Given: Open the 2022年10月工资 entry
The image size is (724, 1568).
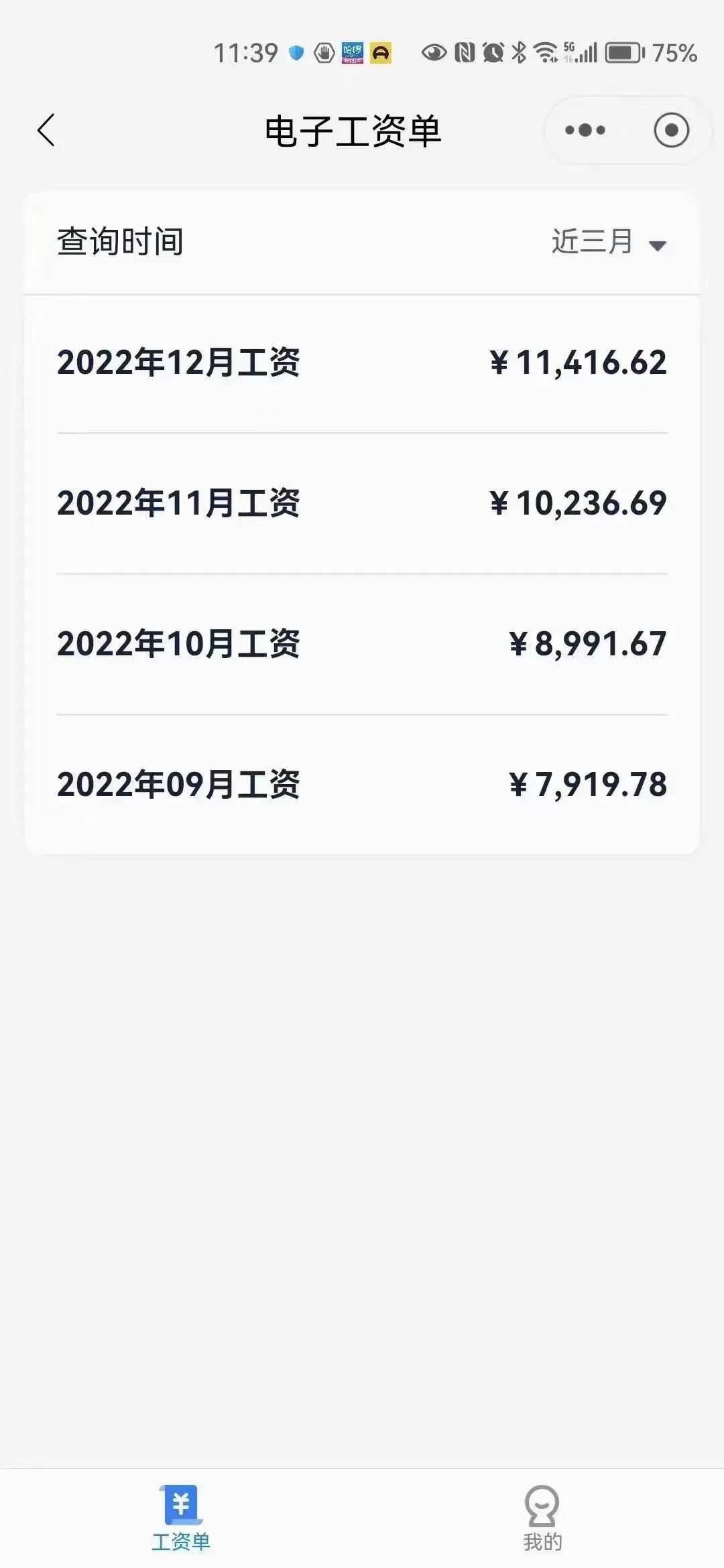Looking at the screenshot, I should pyautogui.click(x=362, y=645).
